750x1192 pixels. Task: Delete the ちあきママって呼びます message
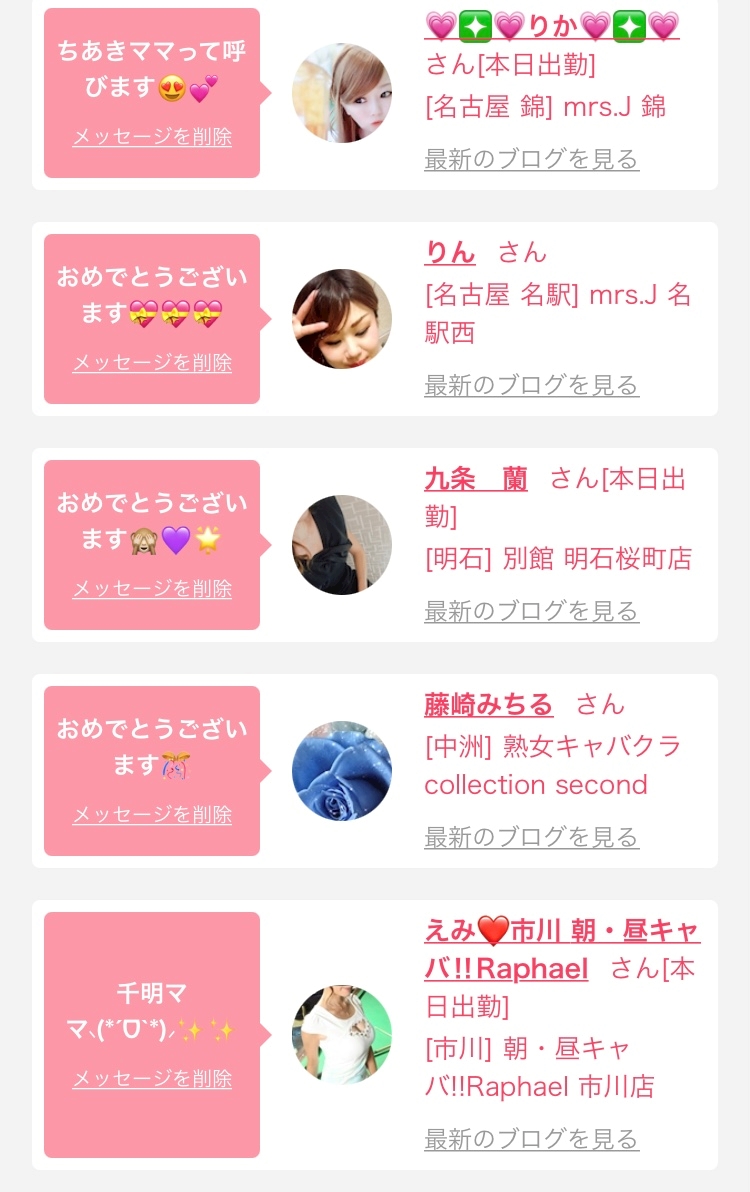[x=152, y=137]
